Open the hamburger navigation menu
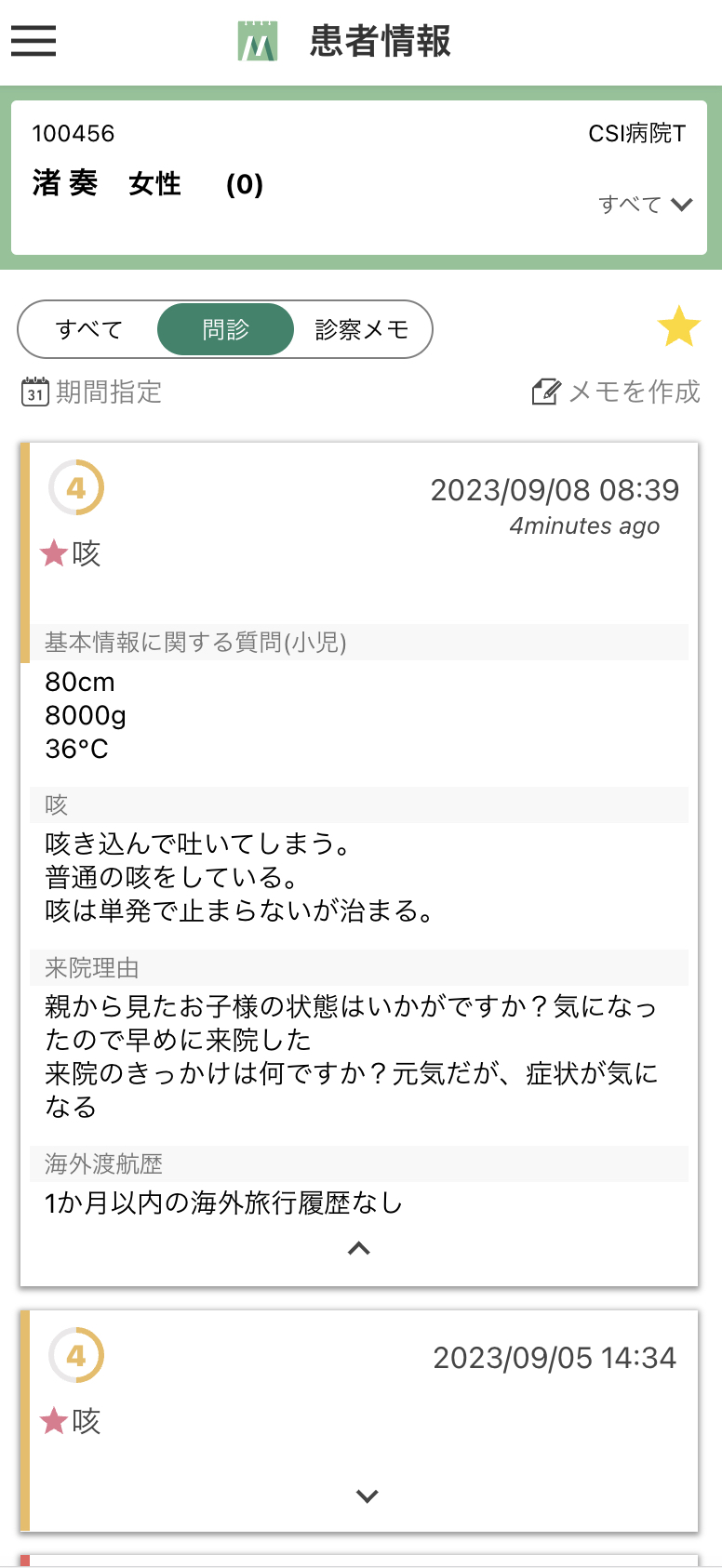The height and width of the screenshot is (1568, 722). 33,41
